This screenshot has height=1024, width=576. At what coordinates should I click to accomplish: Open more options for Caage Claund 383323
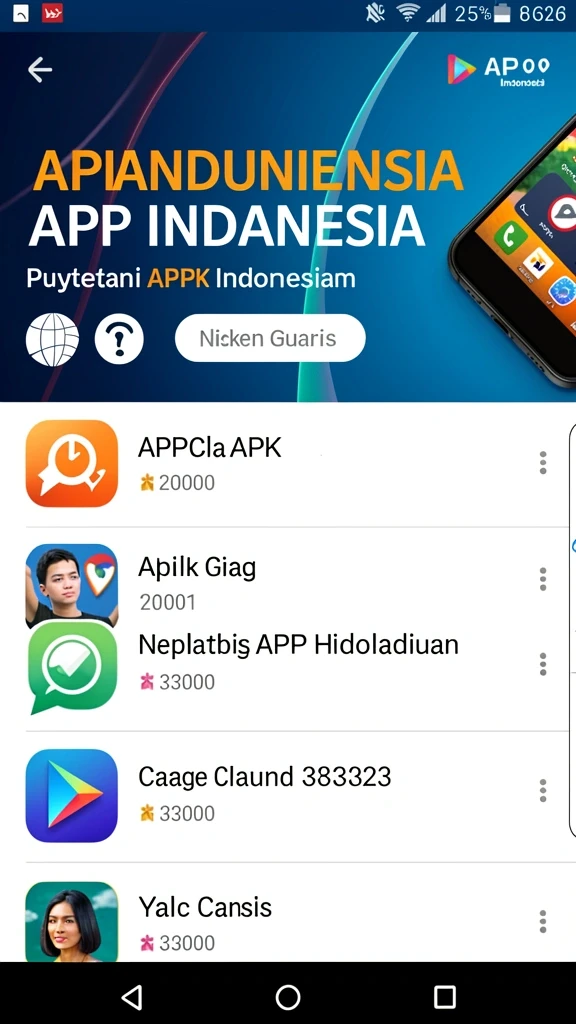pos(543,790)
